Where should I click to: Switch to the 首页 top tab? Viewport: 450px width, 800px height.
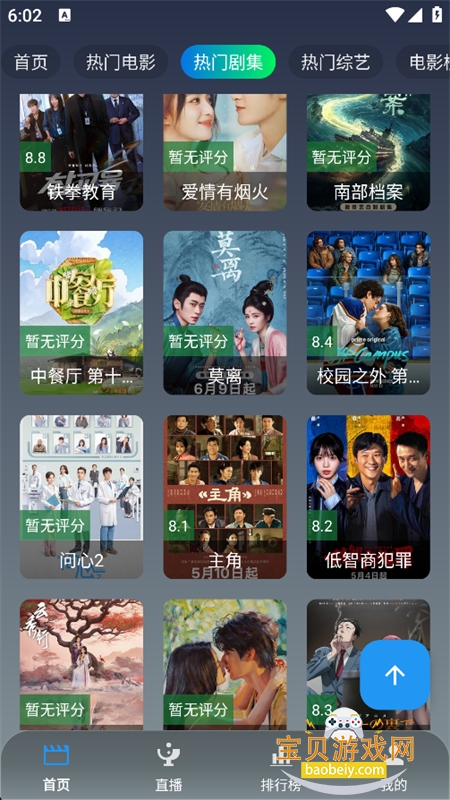(x=30, y=62)
